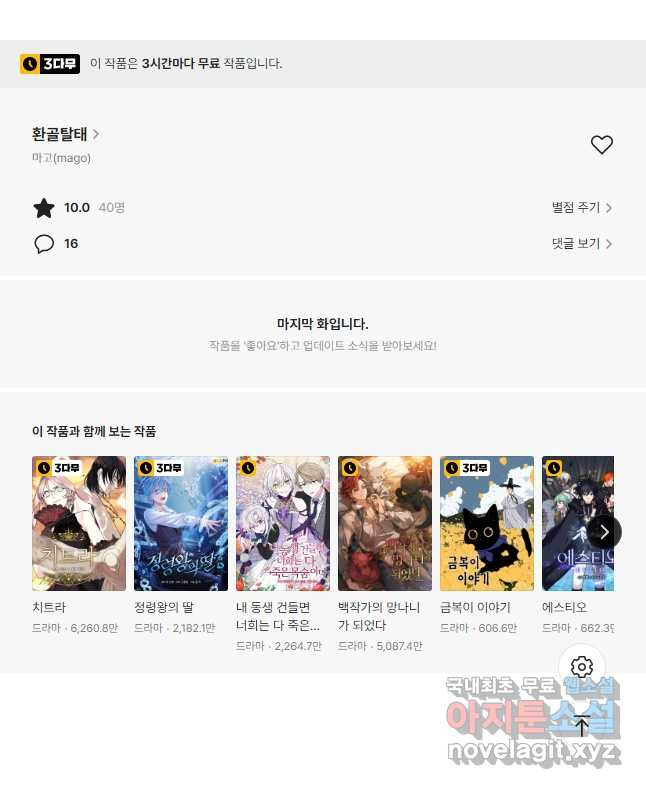The image size is (646, 789).
Task: Open the 환골탈태 title page
Action: click(x=65, y=134)
